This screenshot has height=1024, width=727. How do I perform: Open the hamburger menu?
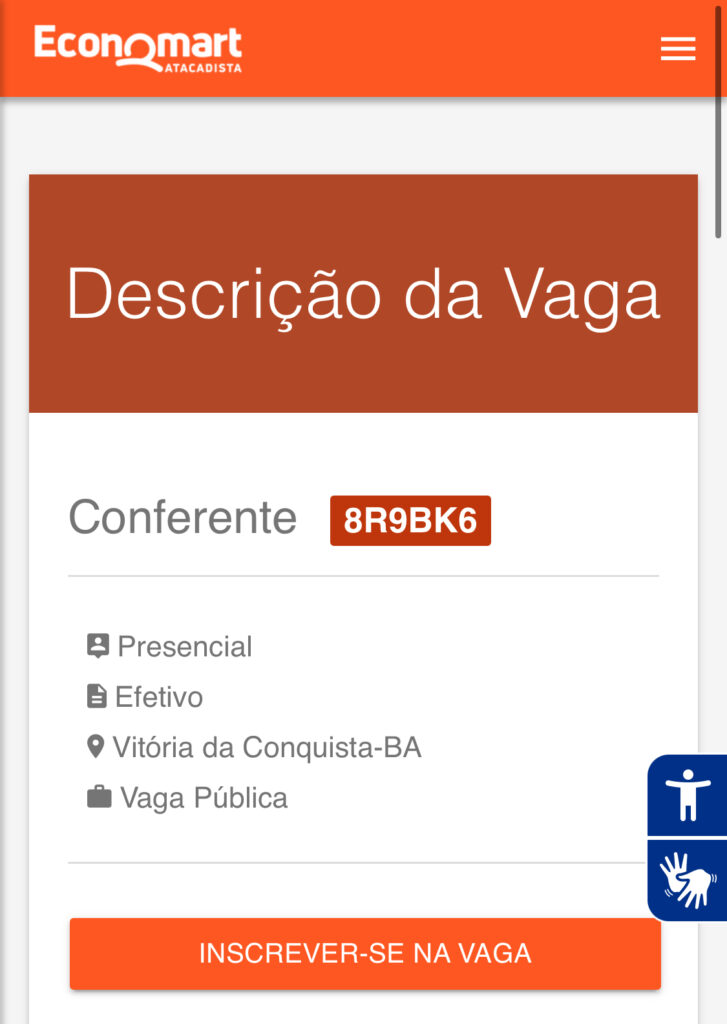677,49
